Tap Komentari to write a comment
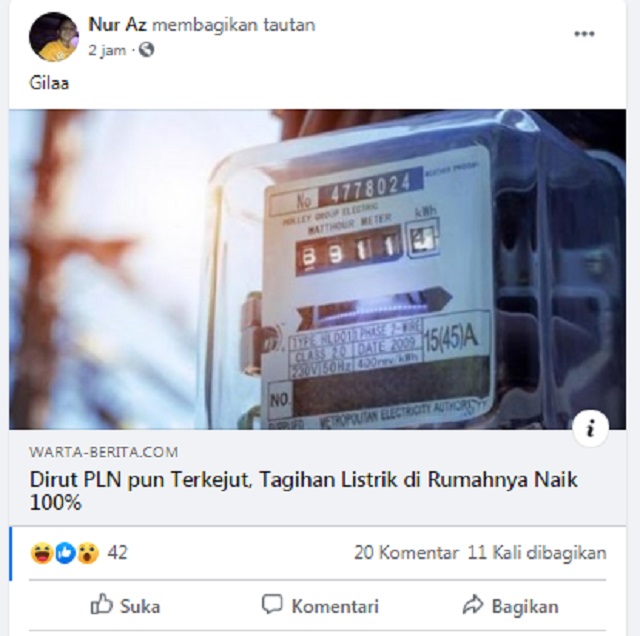Screen dimensions: 640x636 (x=320, y=605)
